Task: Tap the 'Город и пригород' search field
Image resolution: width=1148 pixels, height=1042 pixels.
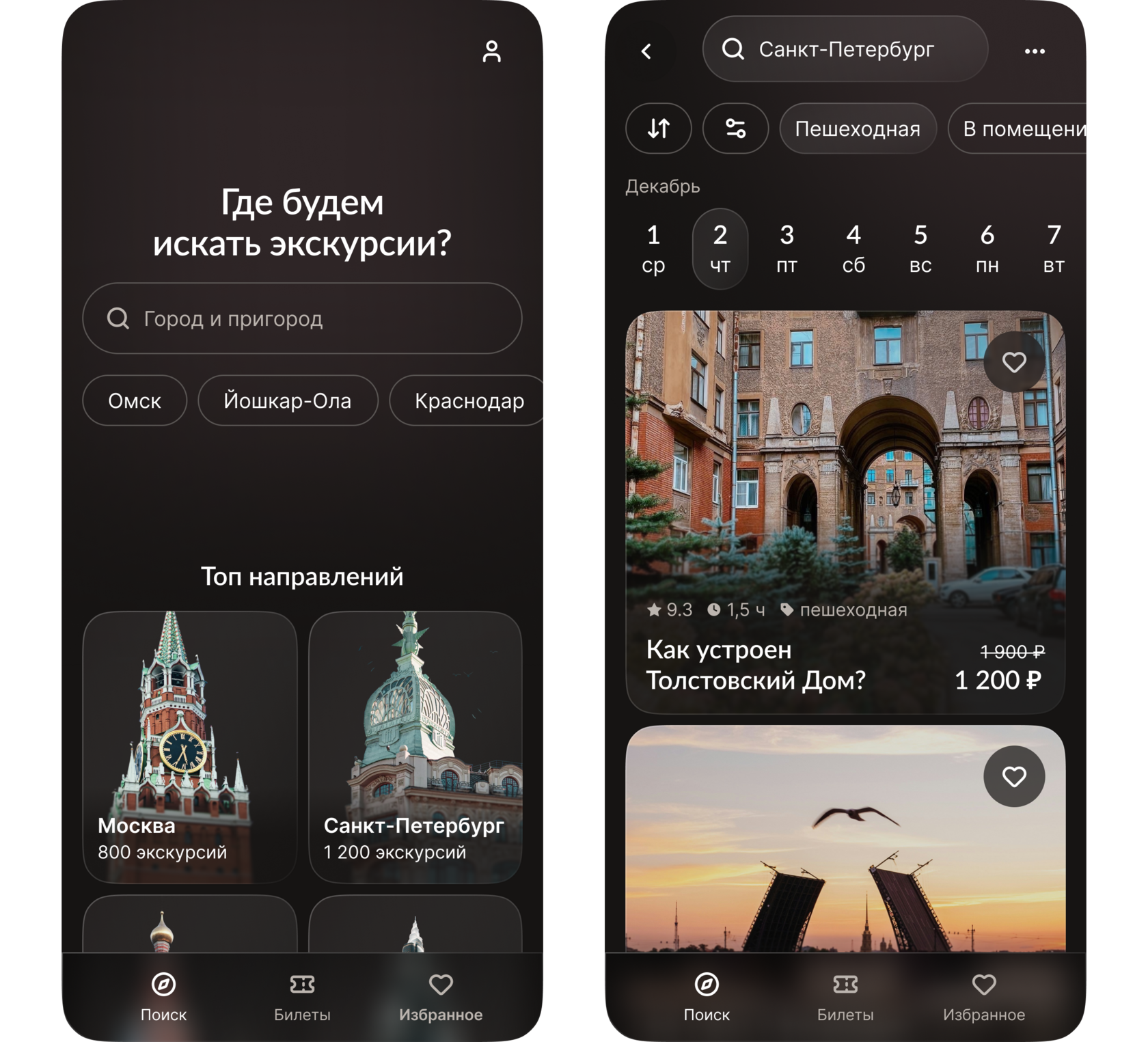Action: point(302,318)
